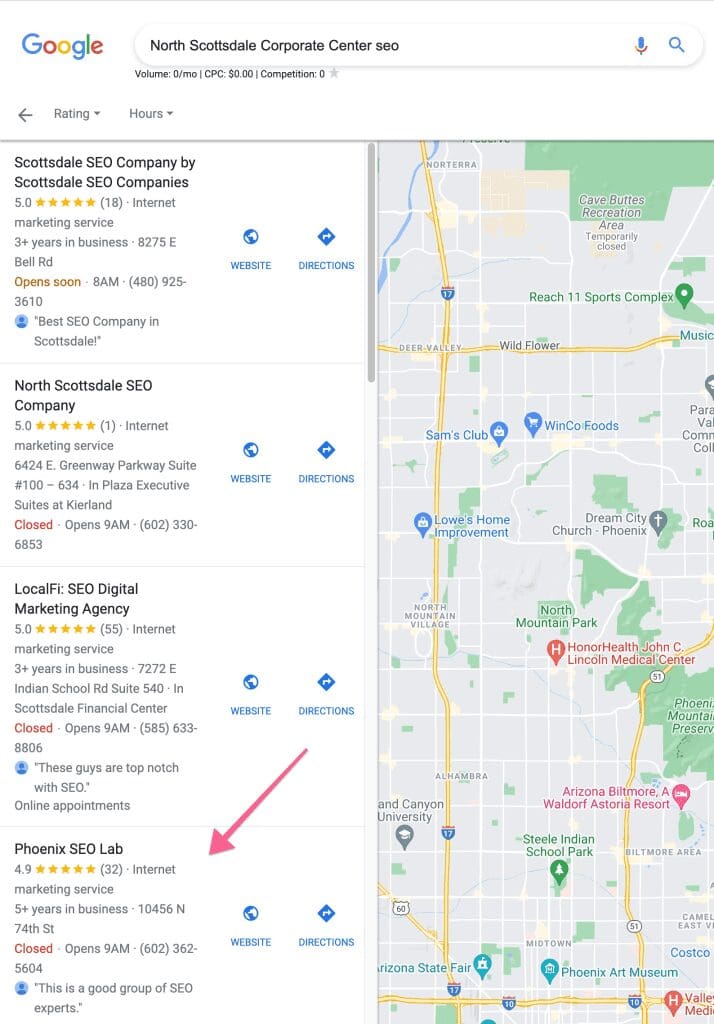Start voice search with the microphone
The height and width of the screenshot is (1024, 714).
pos(641,45)
